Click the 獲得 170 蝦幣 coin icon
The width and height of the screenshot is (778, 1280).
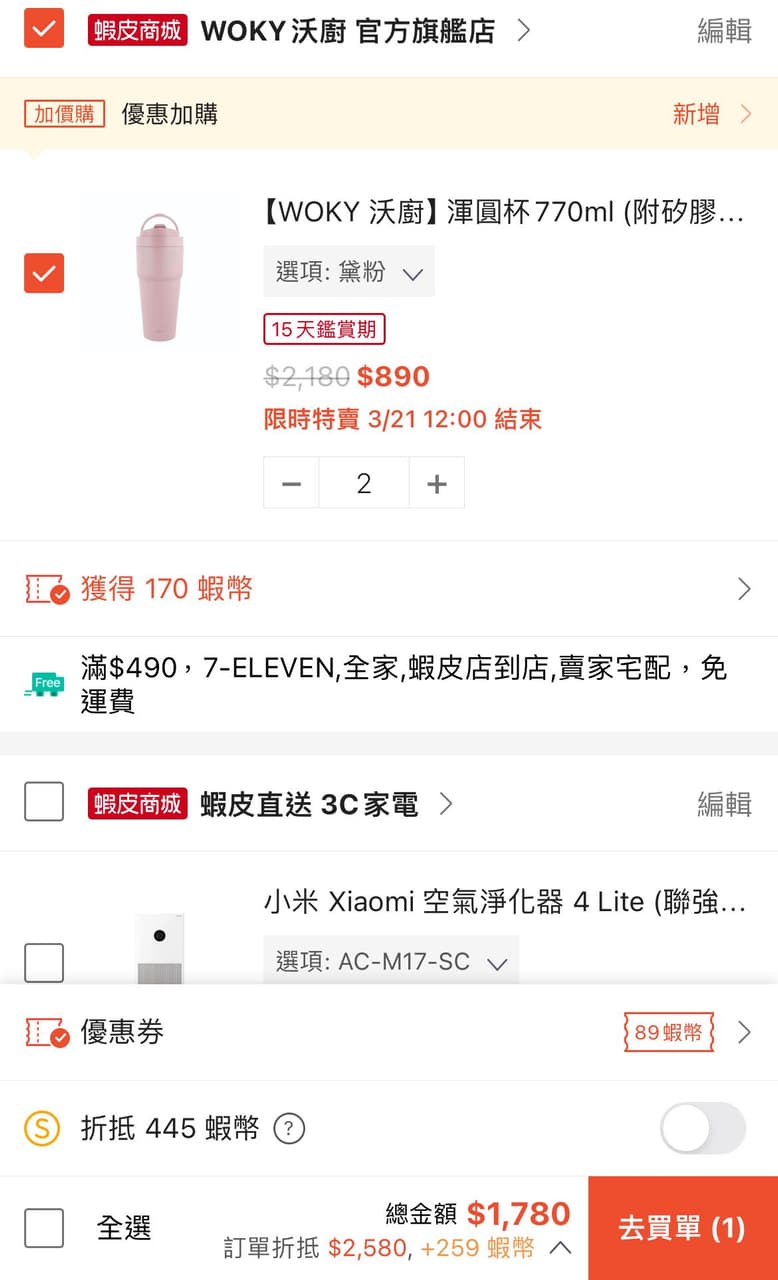(x=45, y=588)
